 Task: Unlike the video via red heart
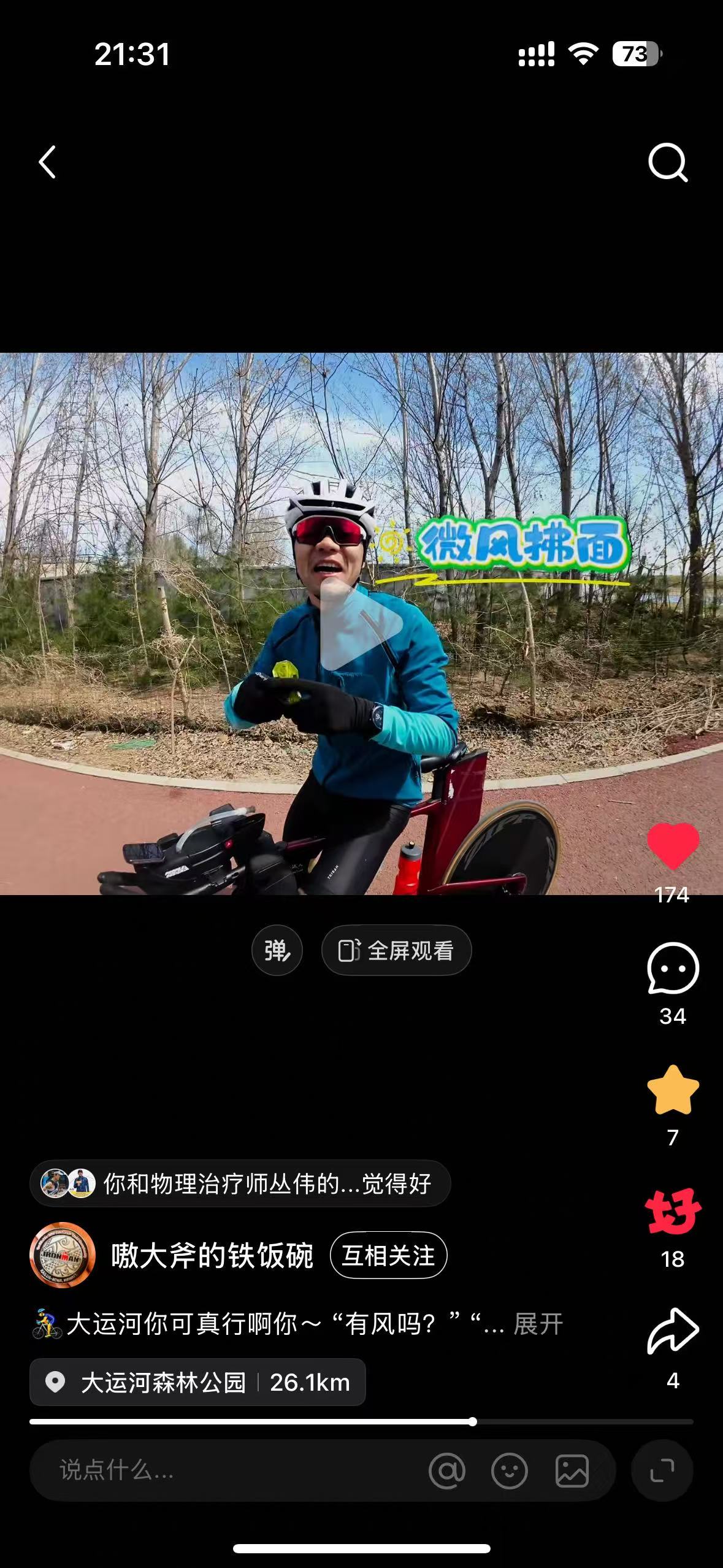coord(673,846)
